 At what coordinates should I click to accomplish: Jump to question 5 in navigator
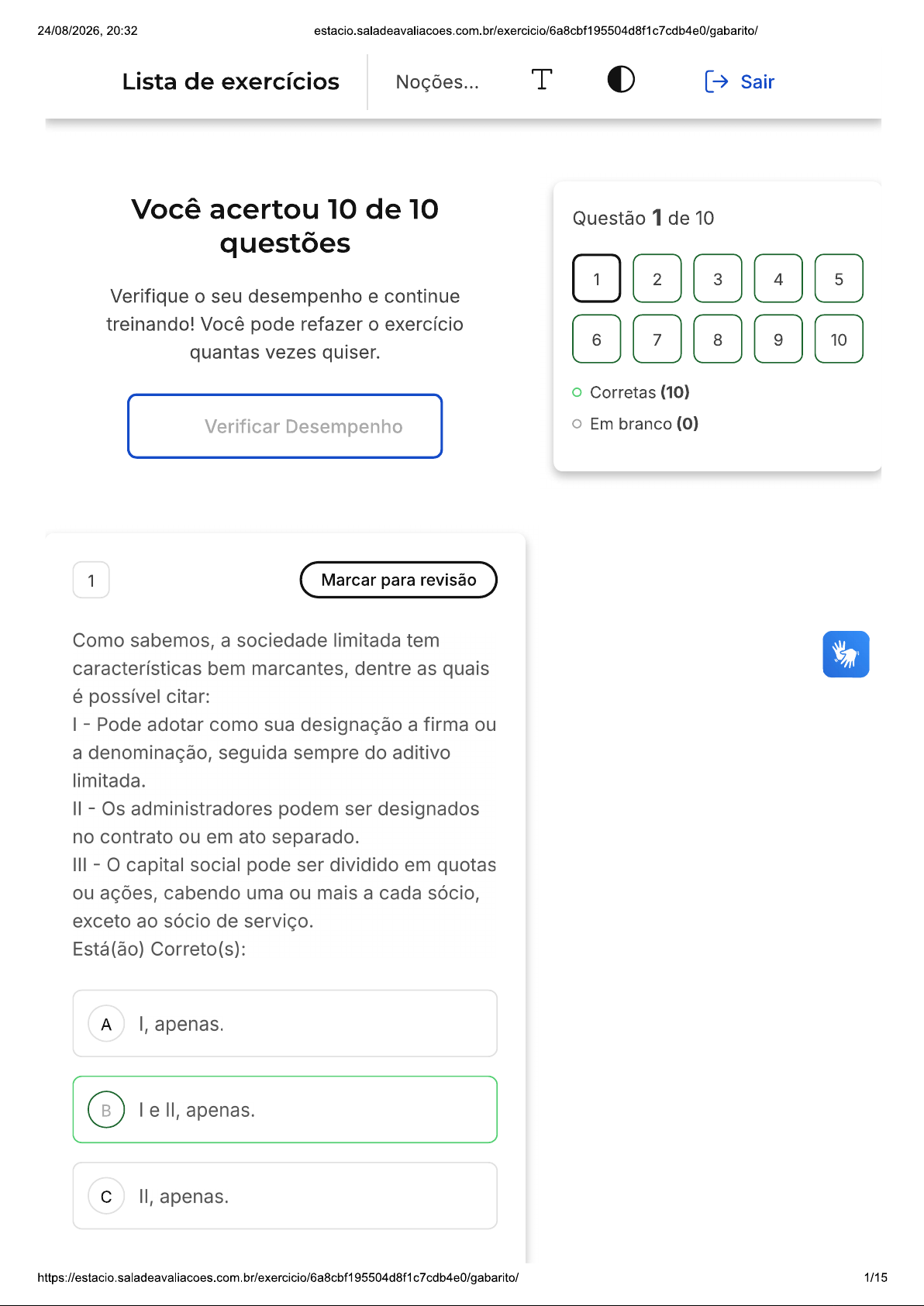[839, 278]
